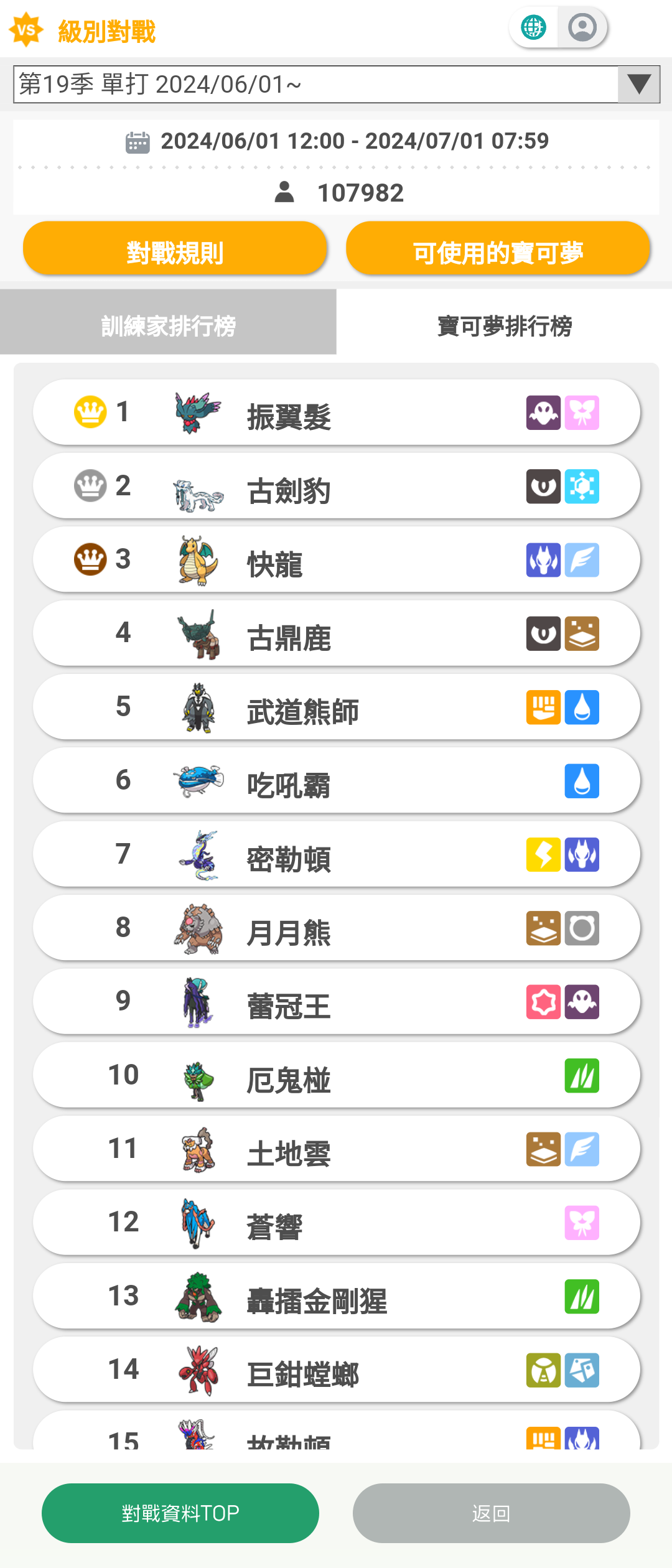Open the 月月熊 row
Viewport: 672px width, 1568px height.
(x=336, y=928)
